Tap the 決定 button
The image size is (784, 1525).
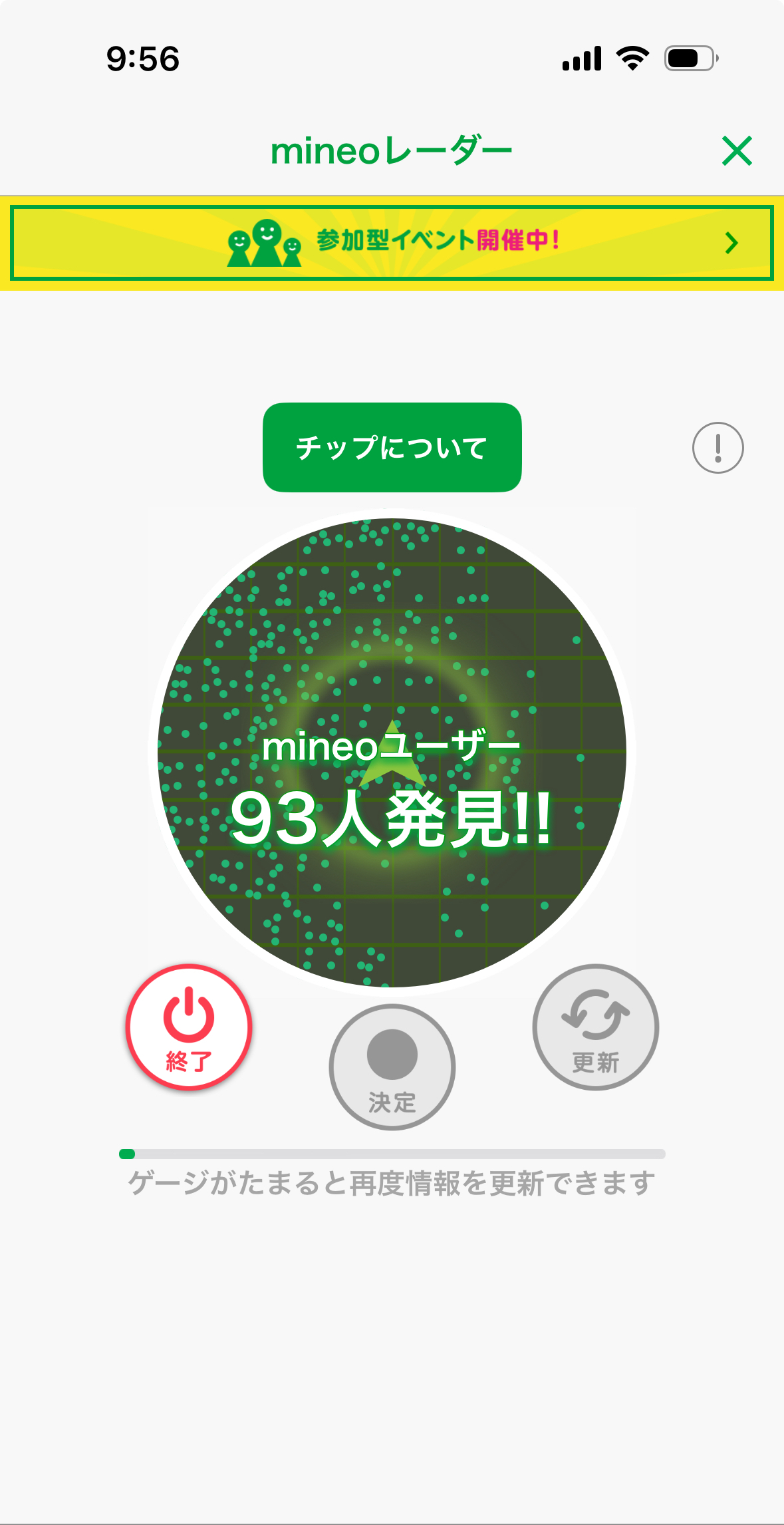392,1067
